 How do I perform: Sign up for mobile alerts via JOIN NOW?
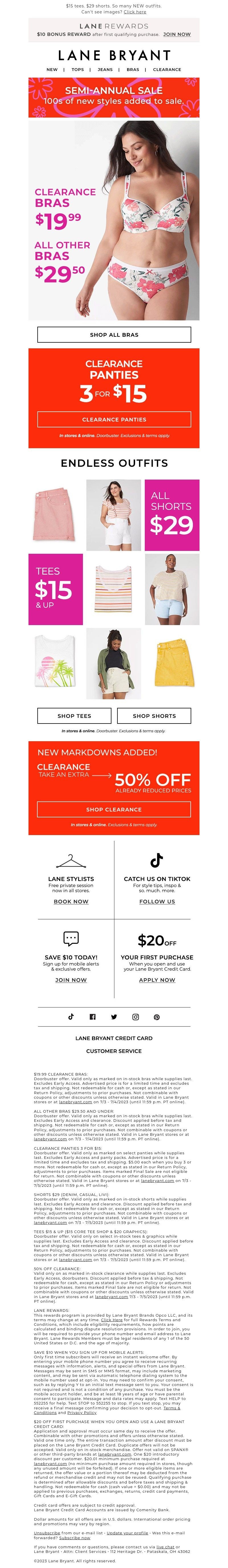71,980
